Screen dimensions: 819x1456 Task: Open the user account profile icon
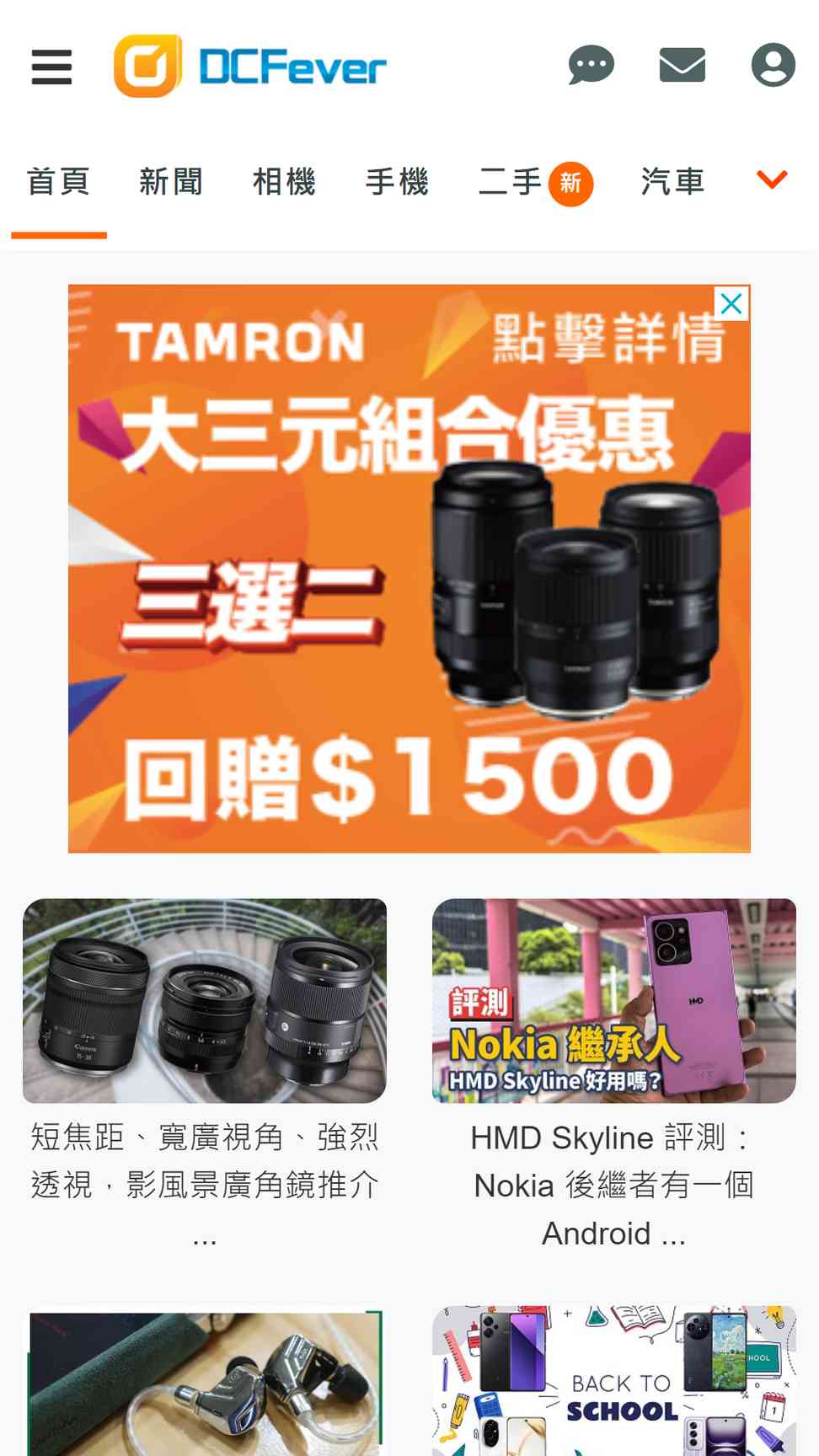click(773, 65)
